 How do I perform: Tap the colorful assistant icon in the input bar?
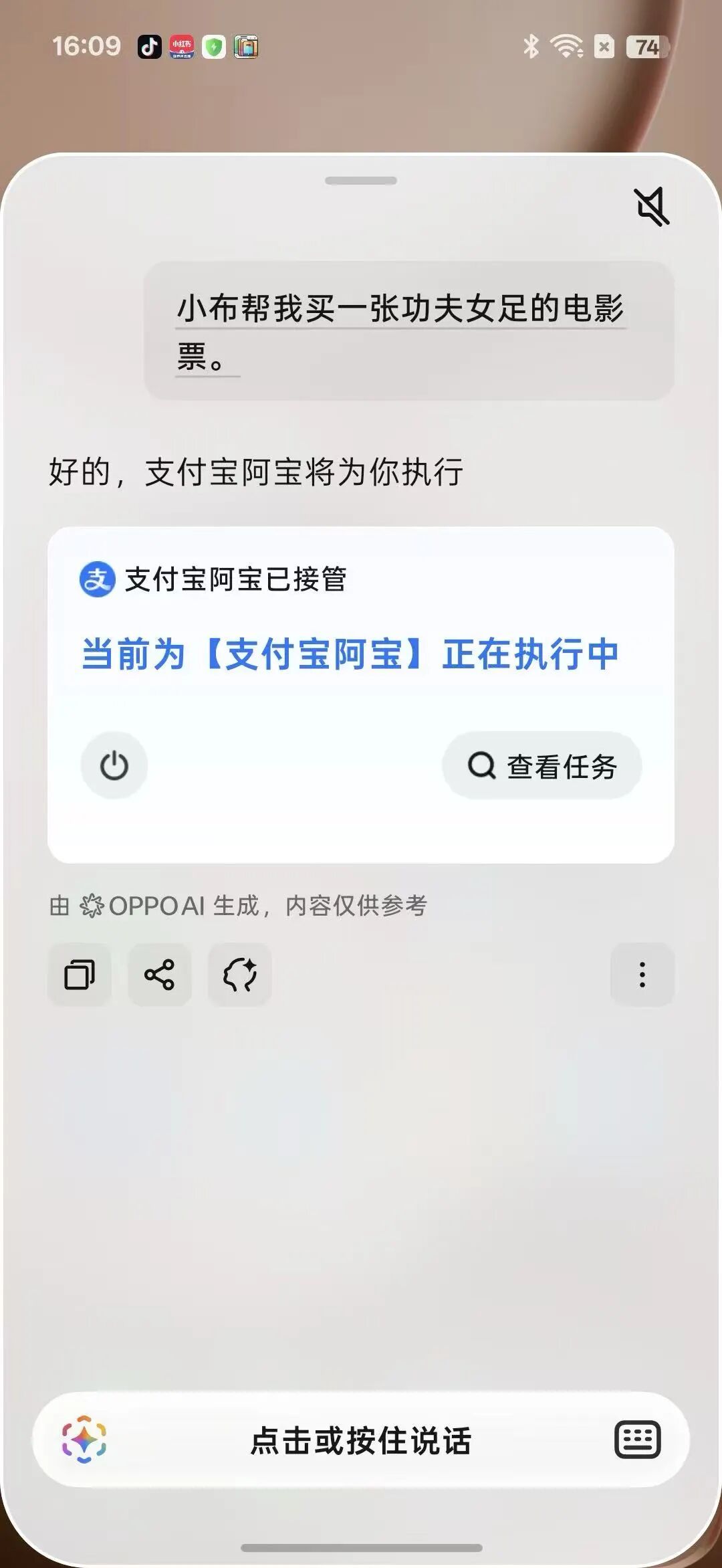click(84, 1440)
